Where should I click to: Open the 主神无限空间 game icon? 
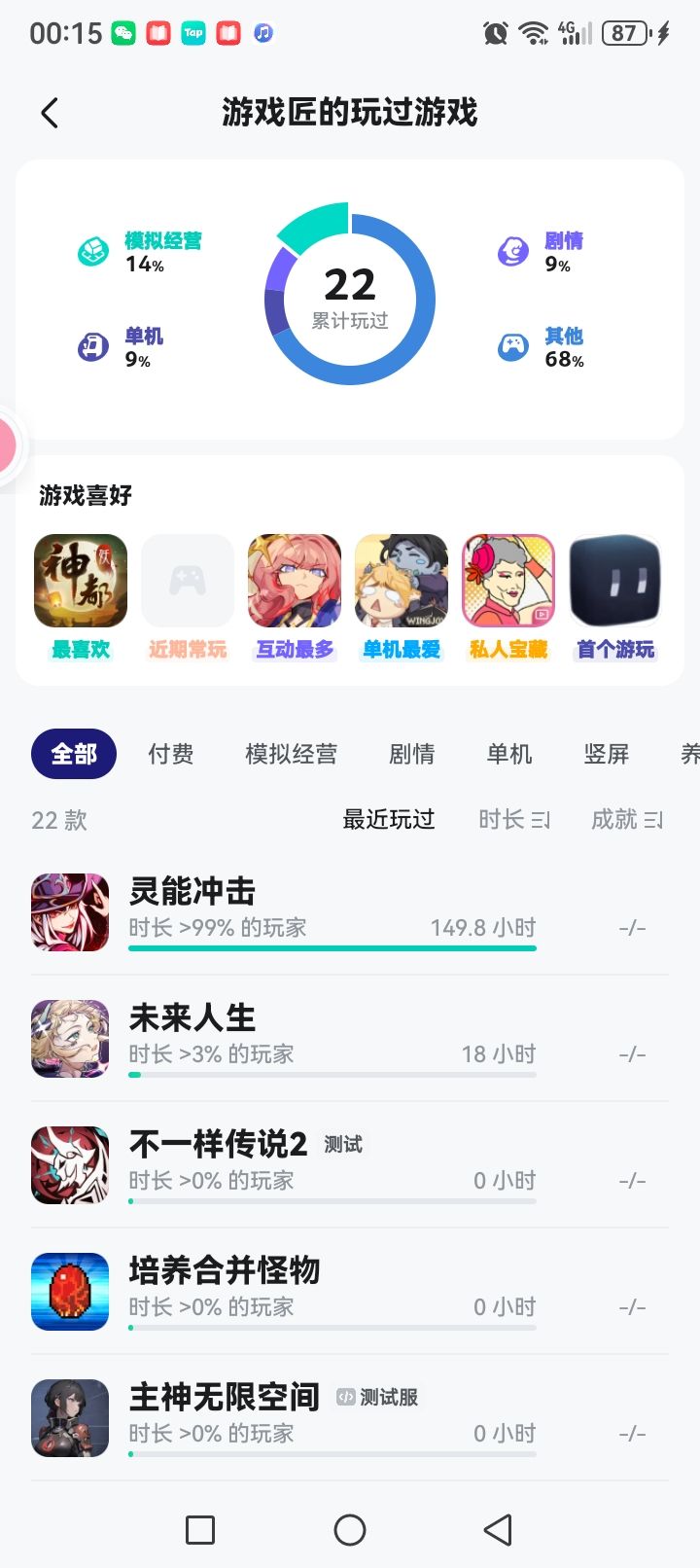tap(69, 1417)
